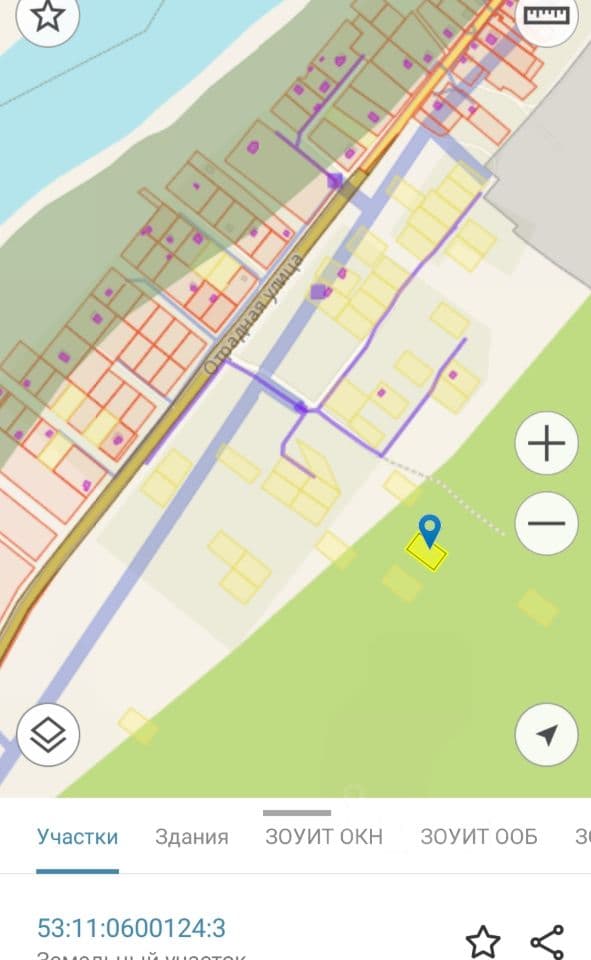Open the map layers selector
Viewport: 591px width, 960px height.
pyautogui.click(x=48, y=735)
